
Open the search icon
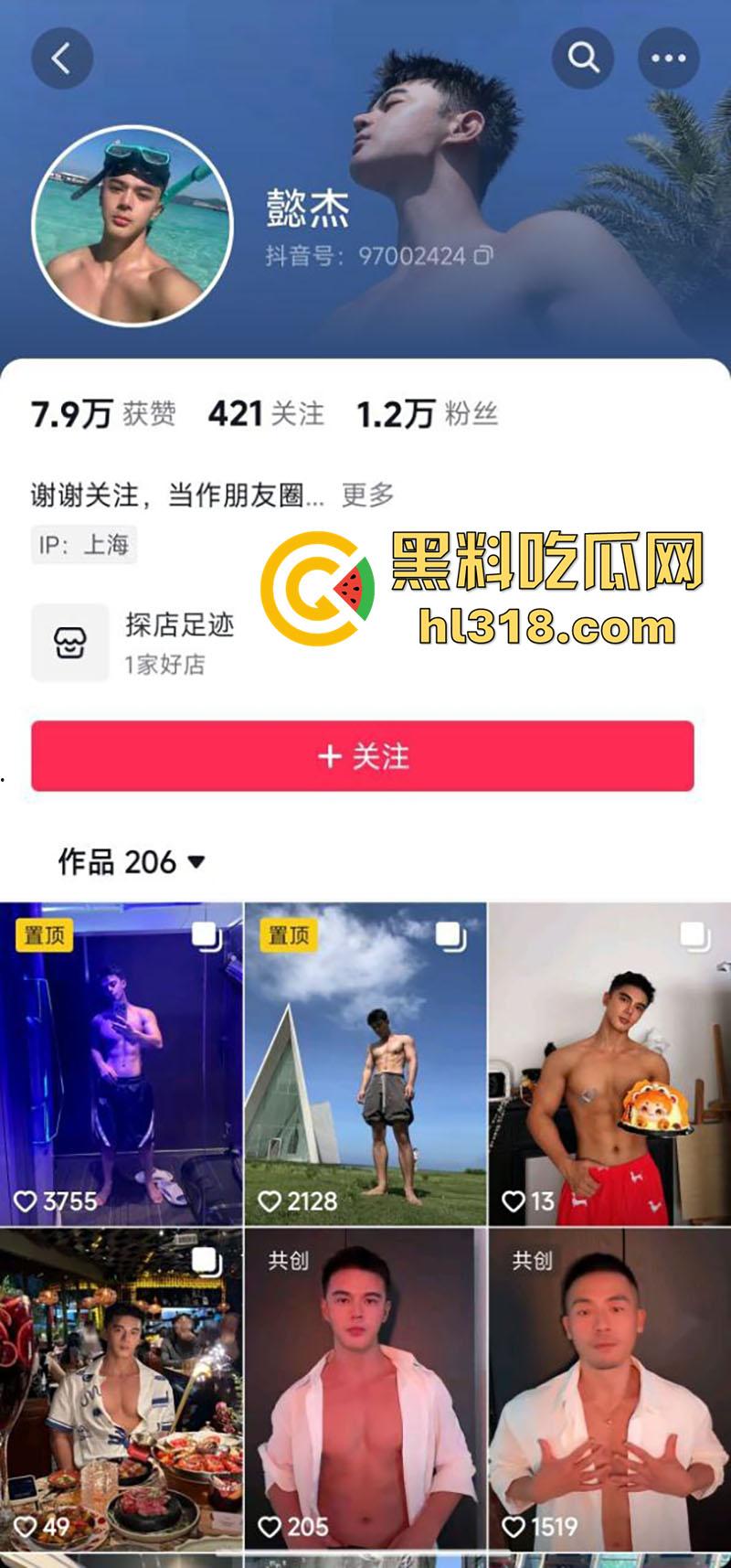(x=583, y=57)
